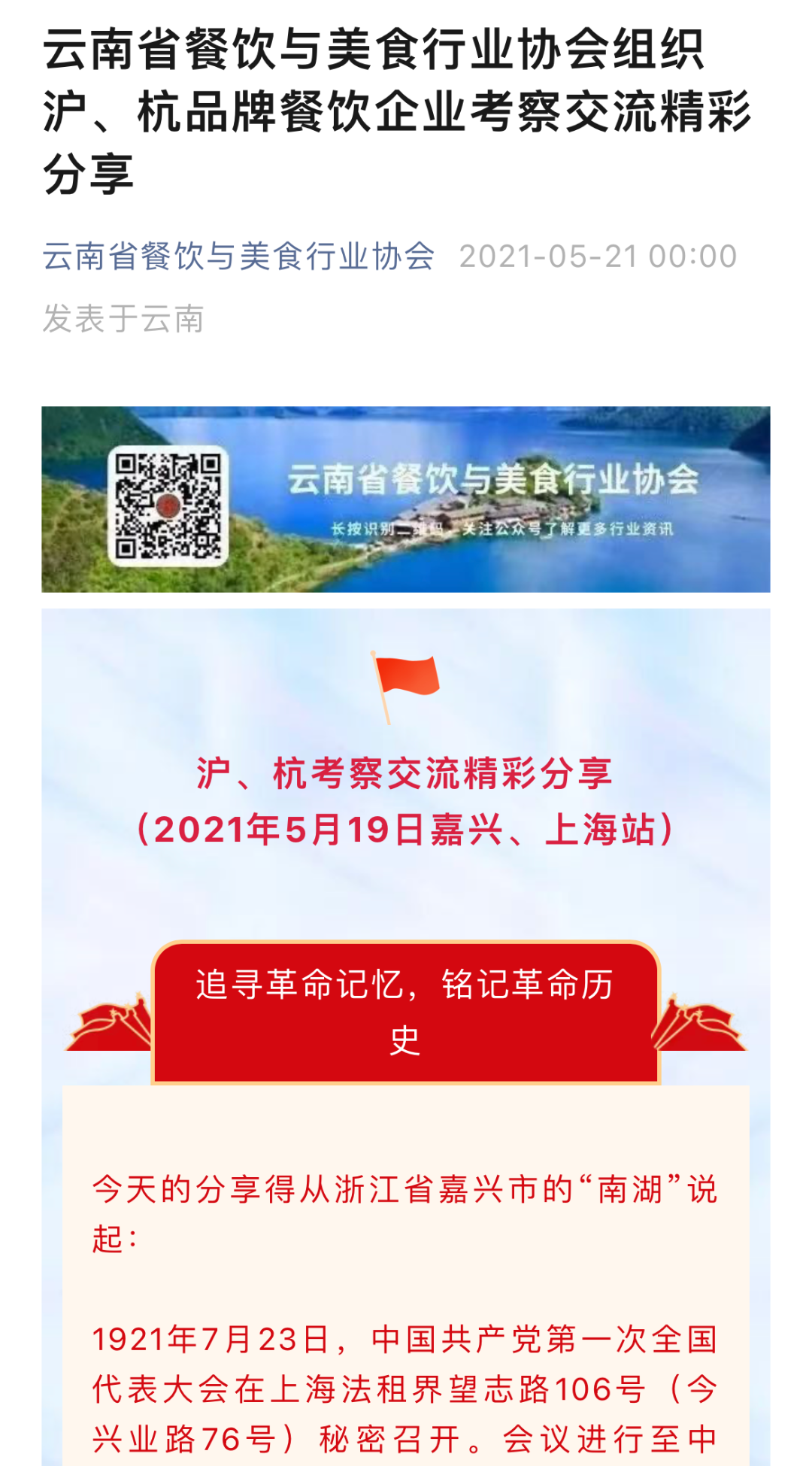Open the 云南省餐饮与美食行业协会 banner image
The height and width of the screenshot is (1466, 812).
tap(406, 499)
